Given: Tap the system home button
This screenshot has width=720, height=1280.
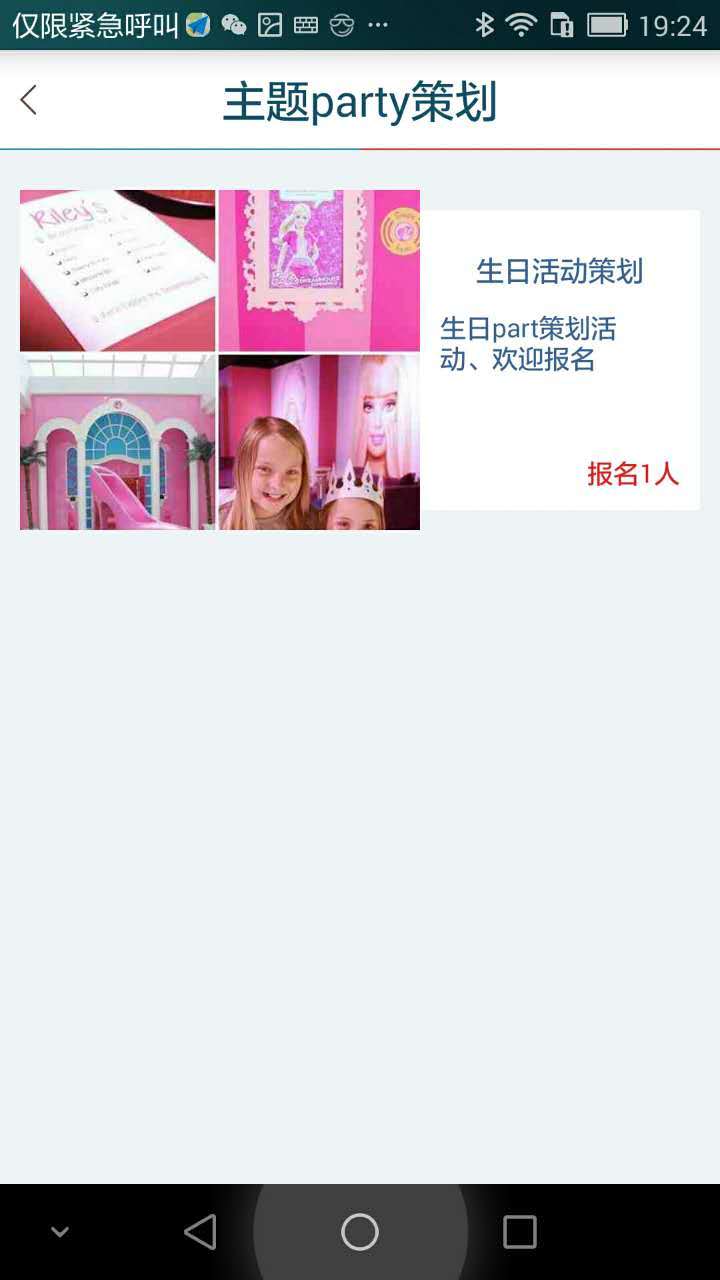Looking at the screenshot, I should [x=360, y=1232].
